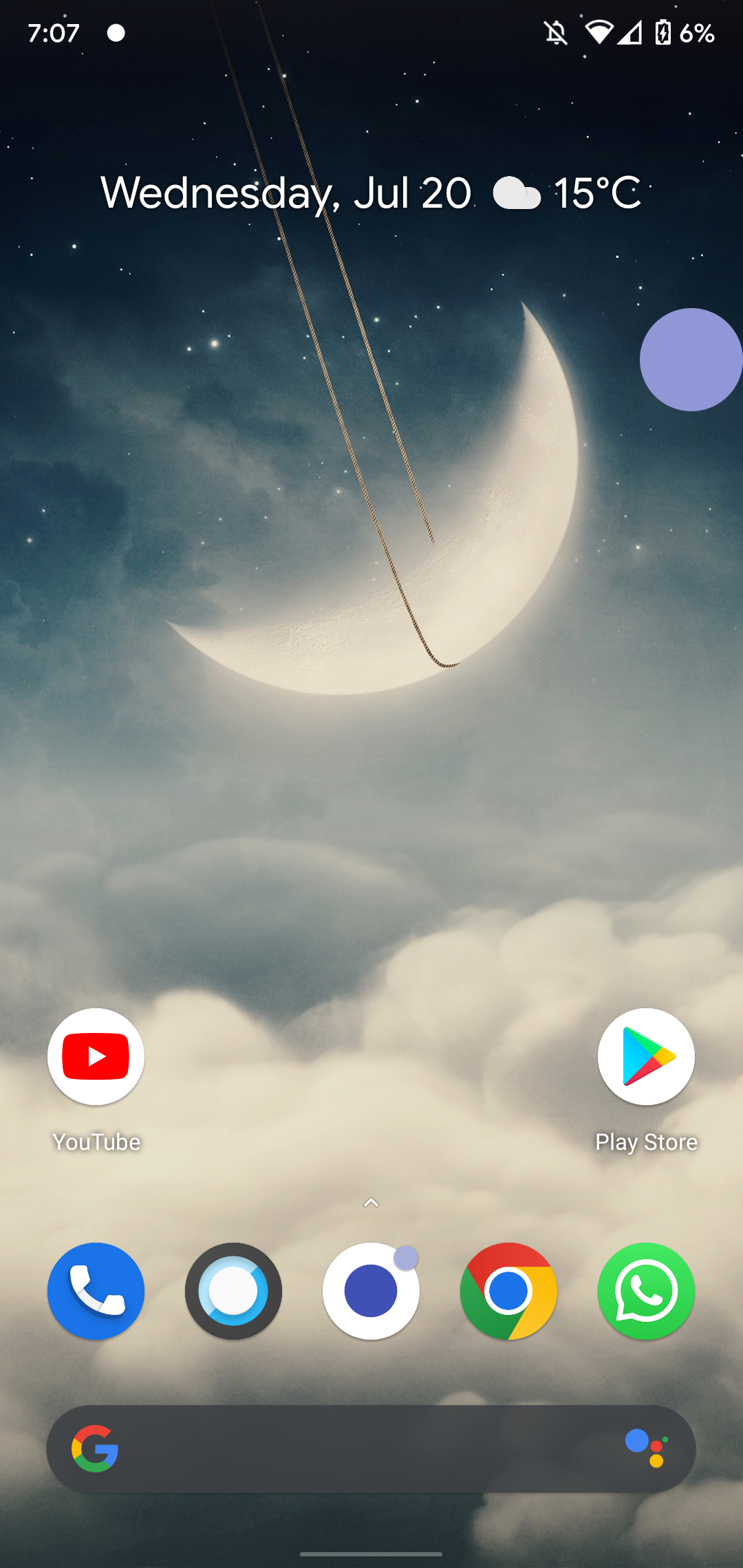
Task: Open WhatsApp
Action: (646, 1291)
